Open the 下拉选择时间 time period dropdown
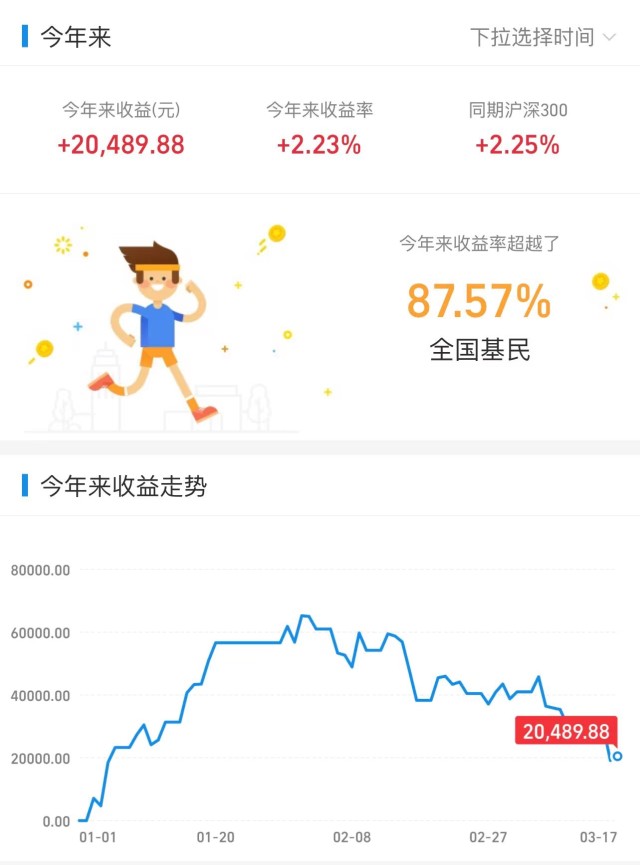The width and height of the screenshot is (640, 865). pos(544,38)
